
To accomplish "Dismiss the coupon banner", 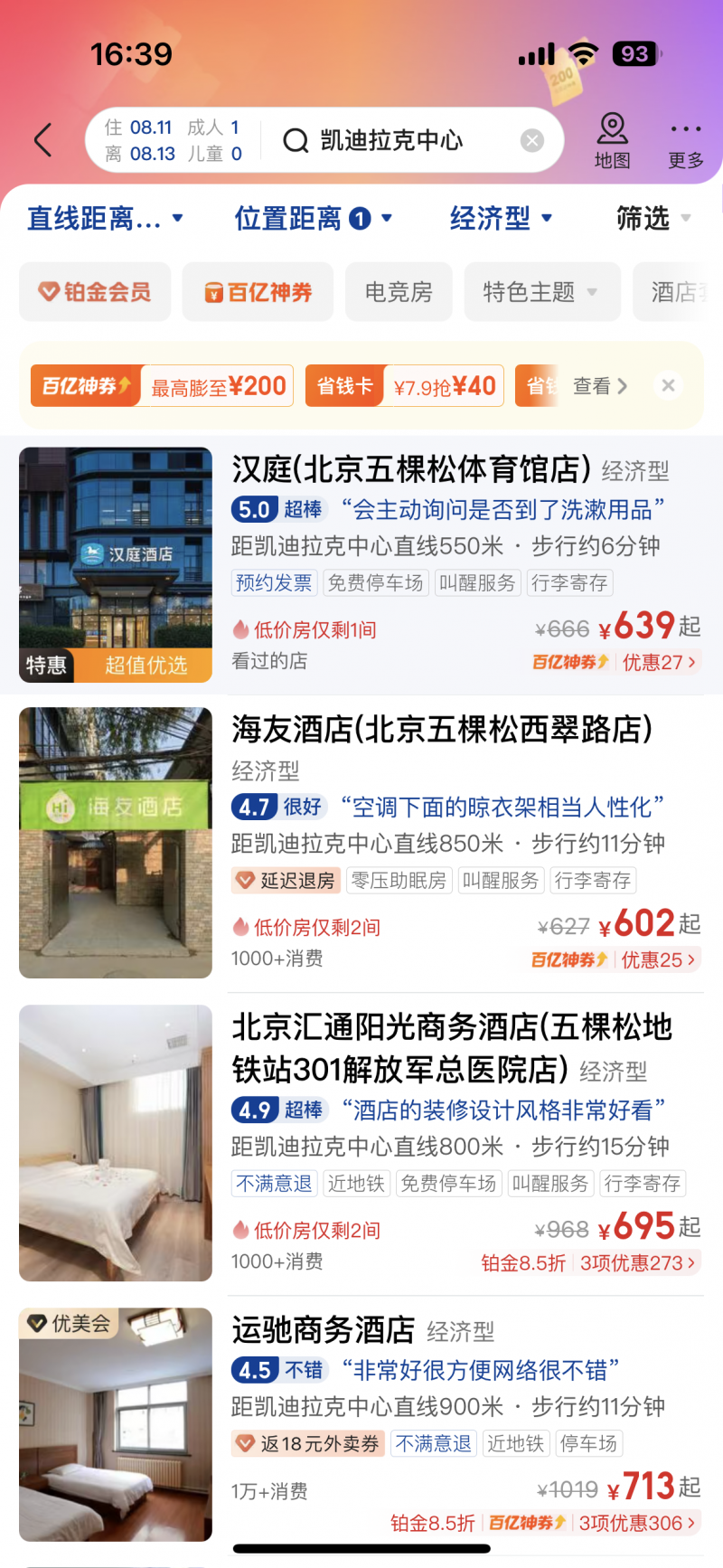I will coord(668,386).
